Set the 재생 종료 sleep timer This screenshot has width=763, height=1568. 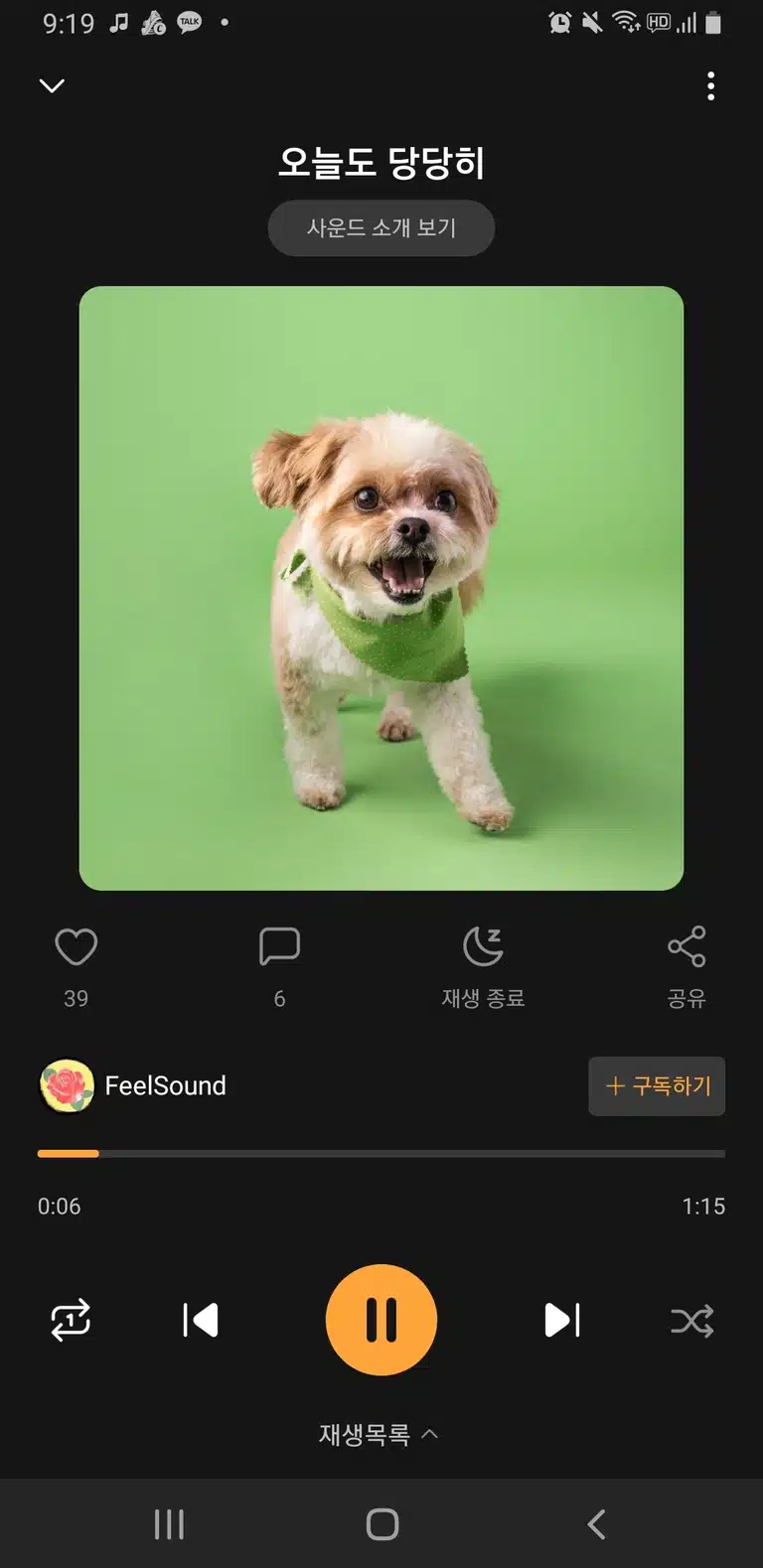pyautogui.click(x=483, y=966)
